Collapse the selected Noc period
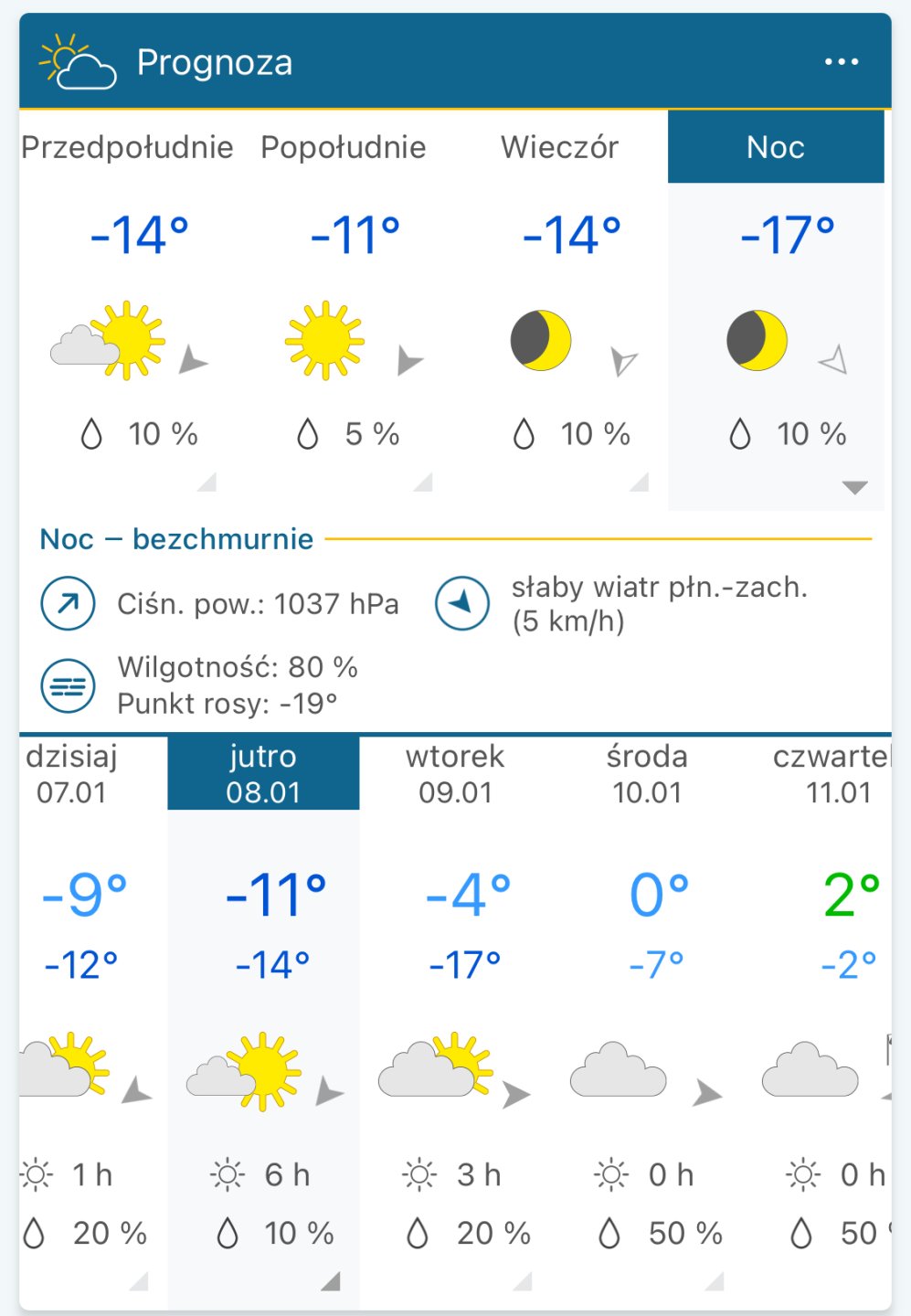911x1316 pixels. click(854, 487)
